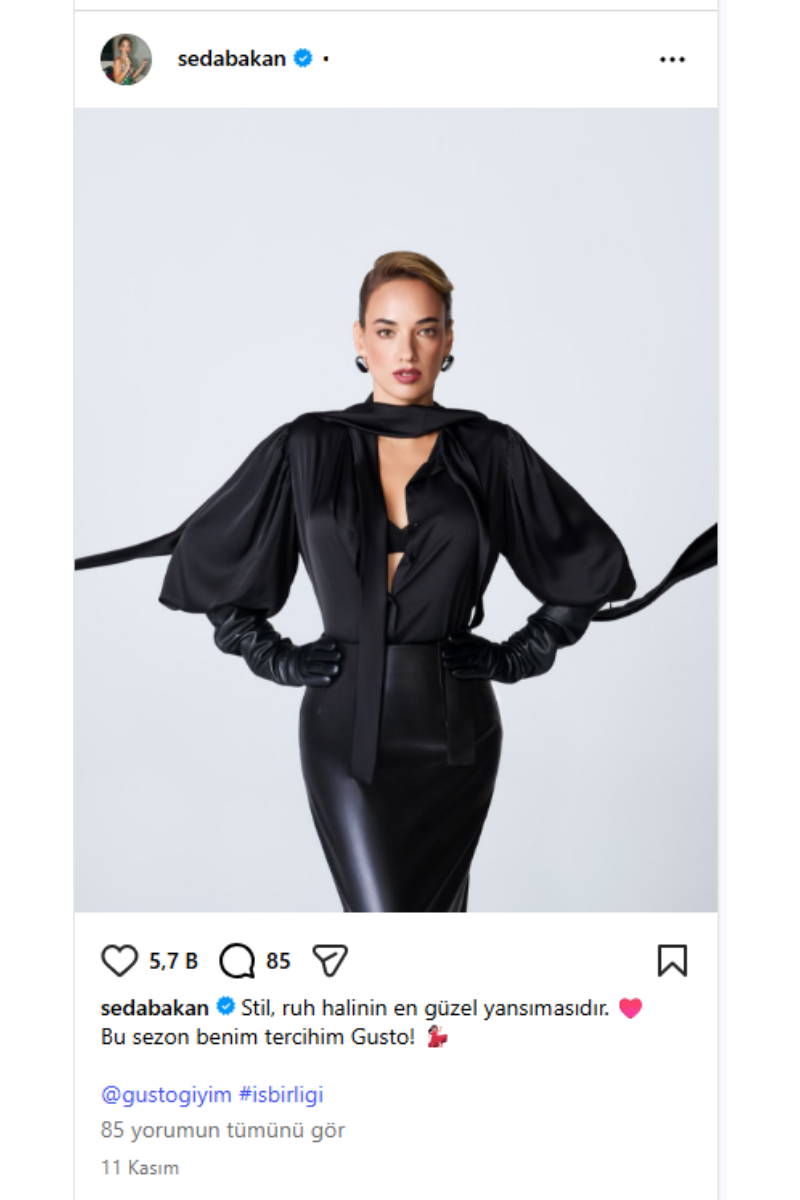Open the comments bubble icon
The width and height of the screenshot is (800, 1200).
(237, 961)
